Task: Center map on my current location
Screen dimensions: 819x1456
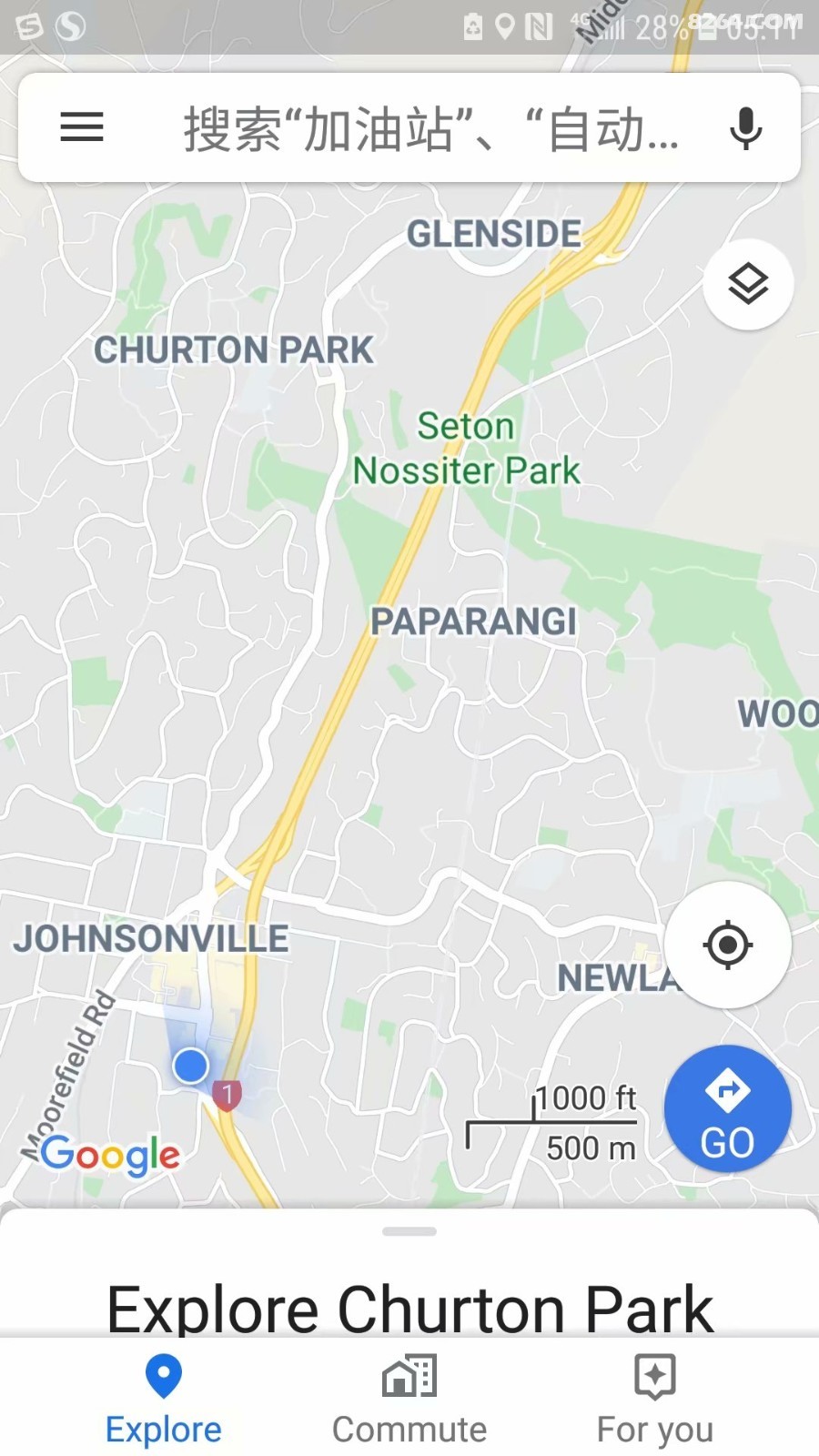Action: pyautogui.click(x=727, y=945)
